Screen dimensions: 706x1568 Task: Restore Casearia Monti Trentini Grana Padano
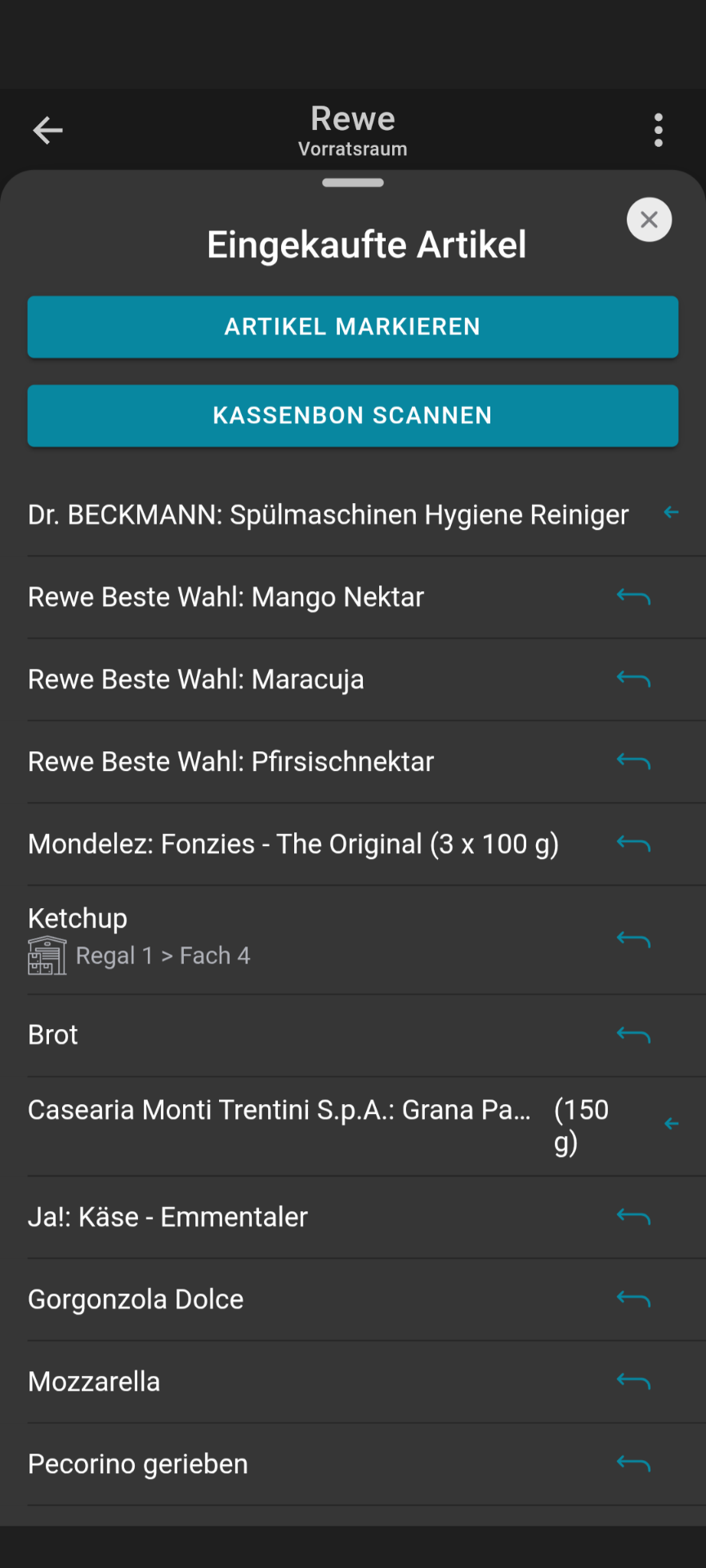point(672,1125)
